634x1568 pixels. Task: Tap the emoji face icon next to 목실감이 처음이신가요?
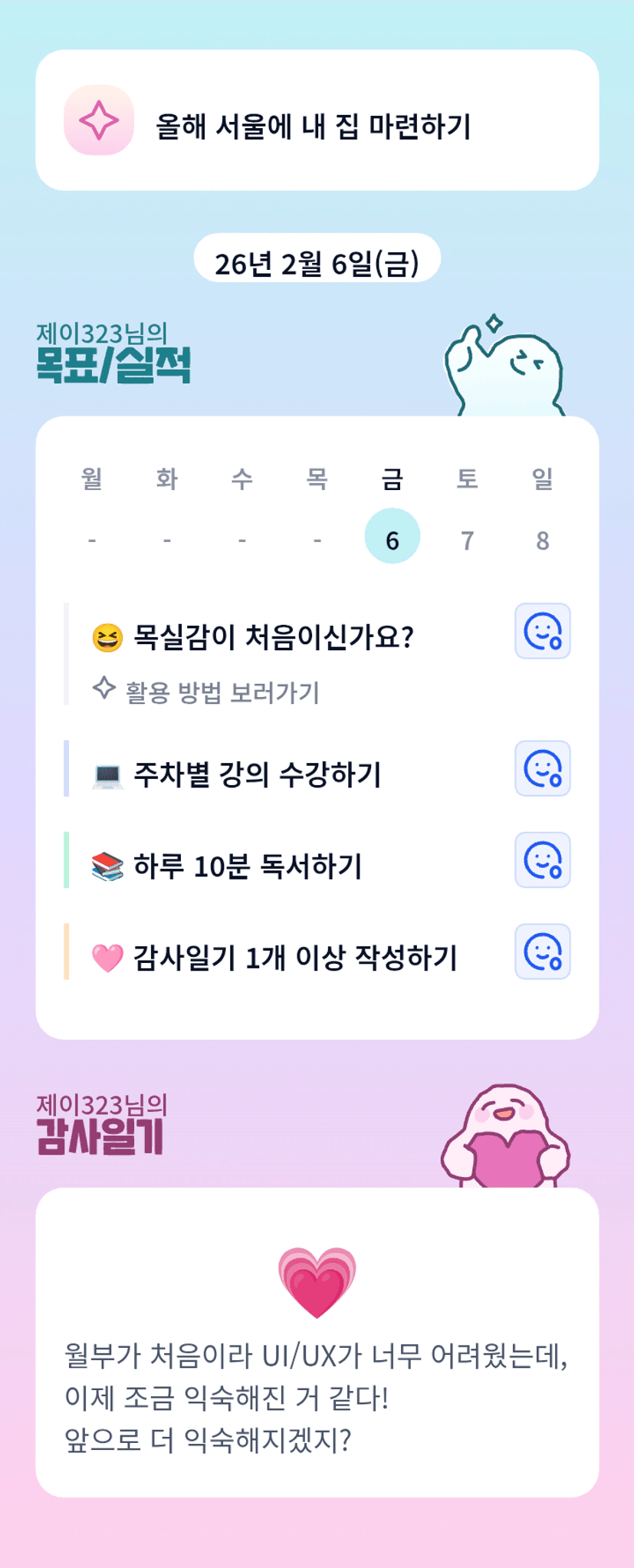[542, 631]
